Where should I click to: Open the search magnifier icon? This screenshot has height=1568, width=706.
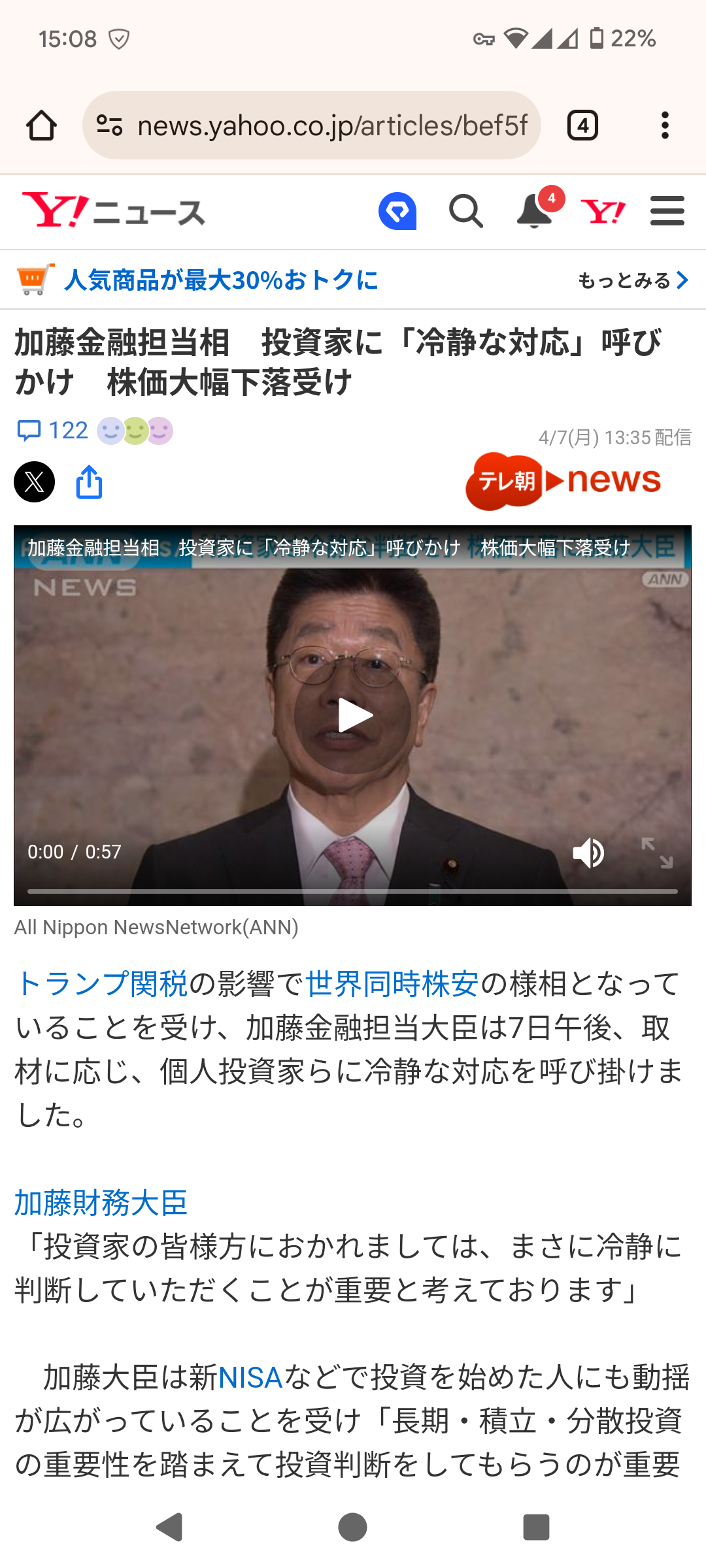click(465, 211)
